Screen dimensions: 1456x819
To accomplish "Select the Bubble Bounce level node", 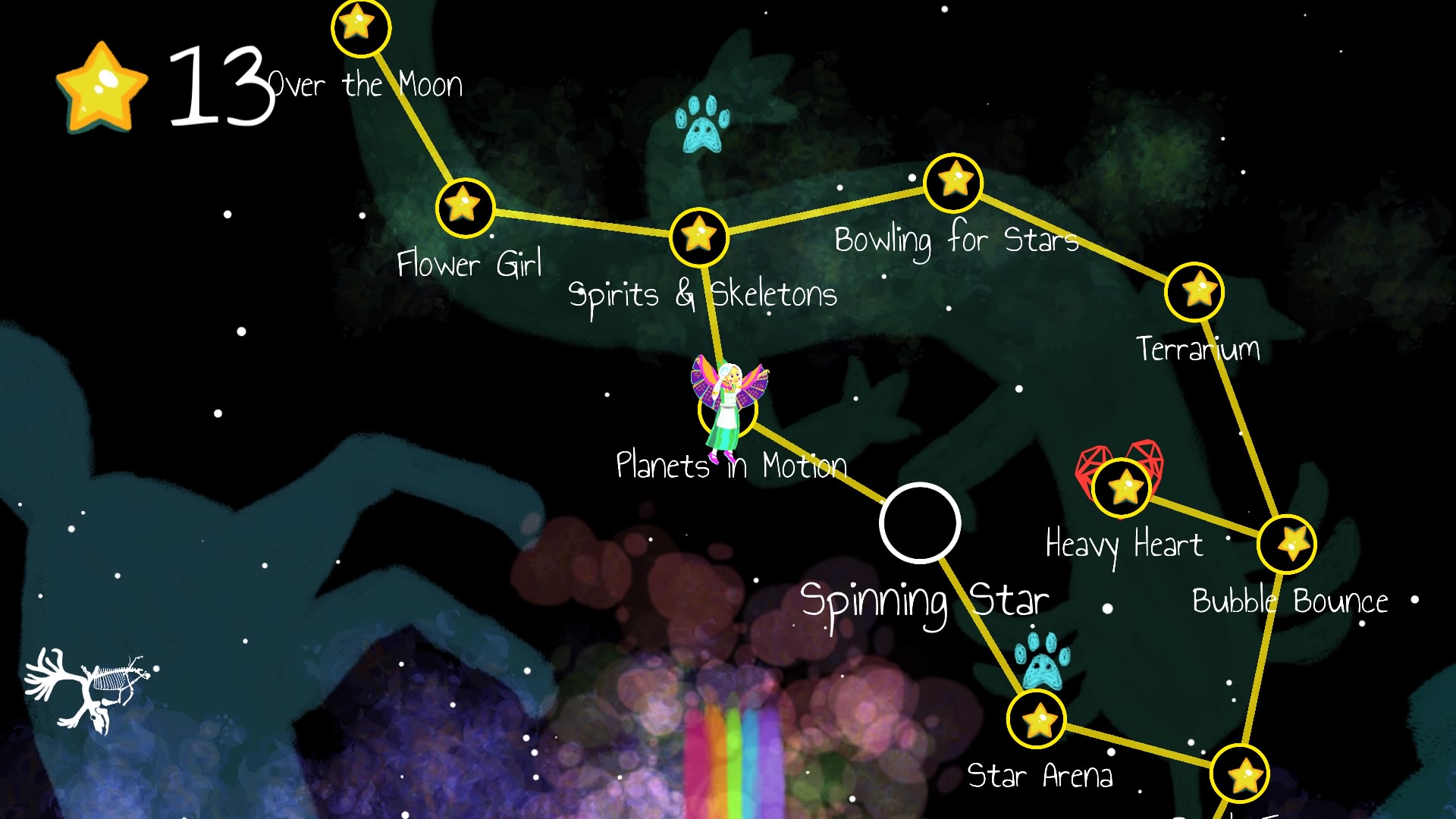I will (x=1286, y=544).
